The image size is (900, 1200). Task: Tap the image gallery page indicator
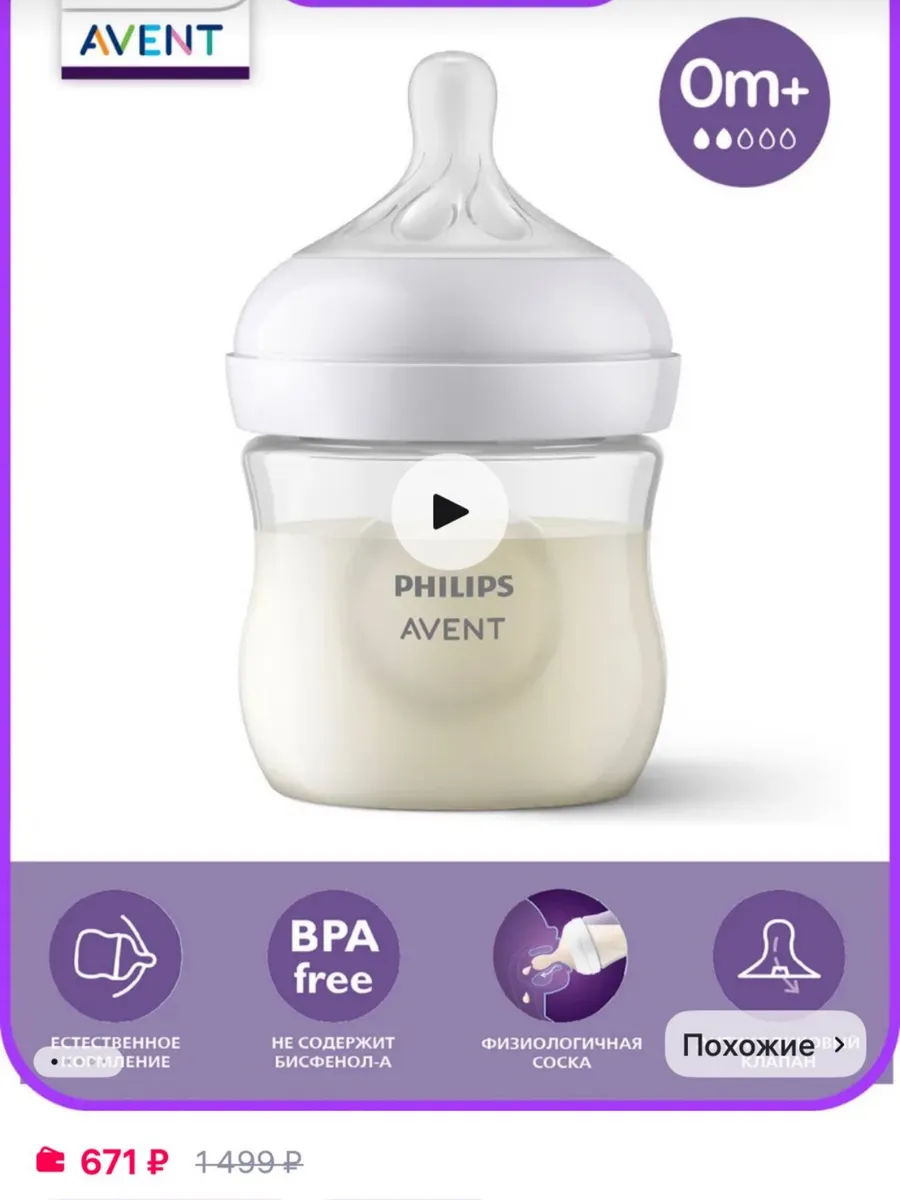(x=78, y=1060)
